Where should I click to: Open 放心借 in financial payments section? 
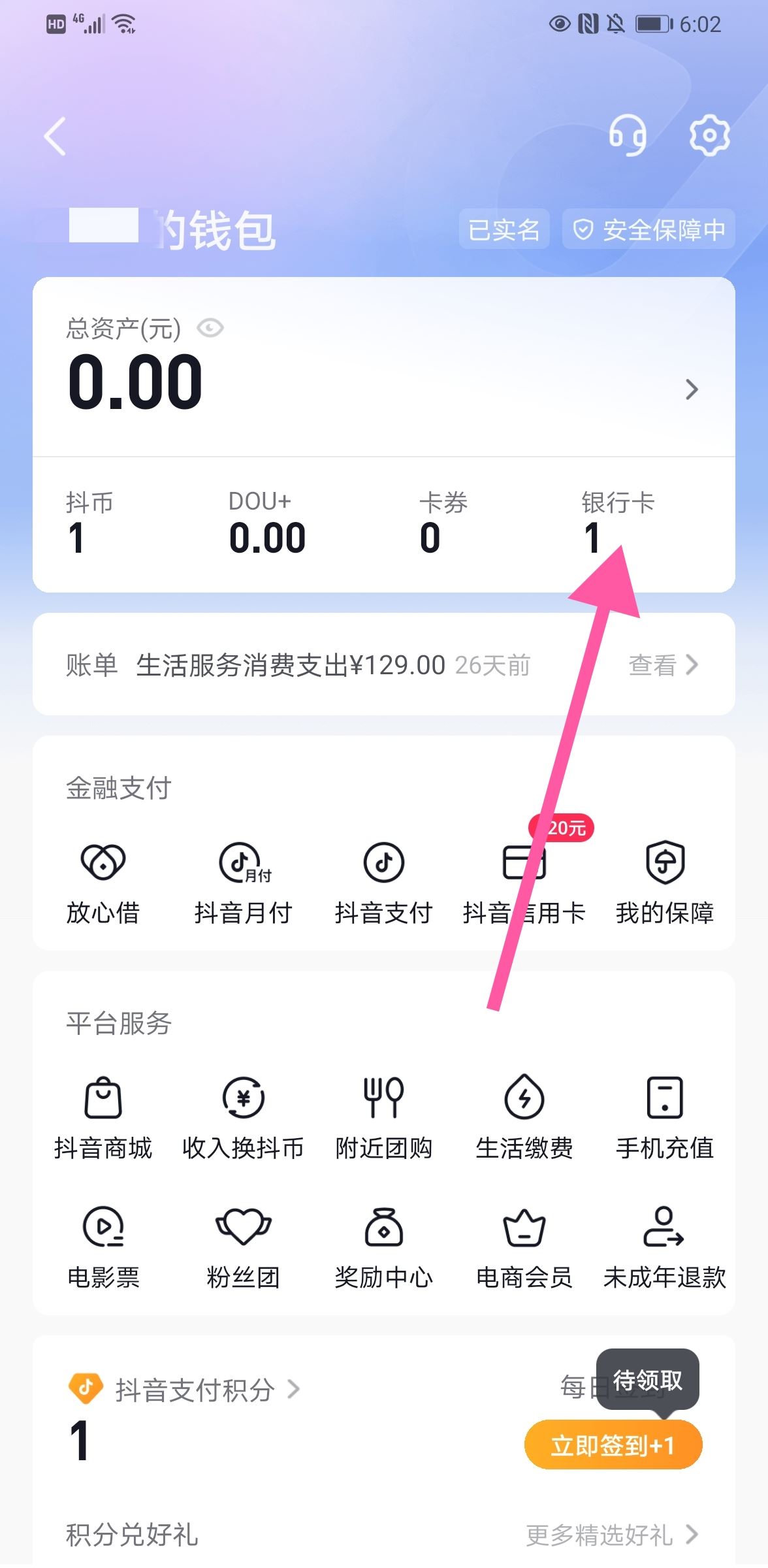[x=104, y=882]
